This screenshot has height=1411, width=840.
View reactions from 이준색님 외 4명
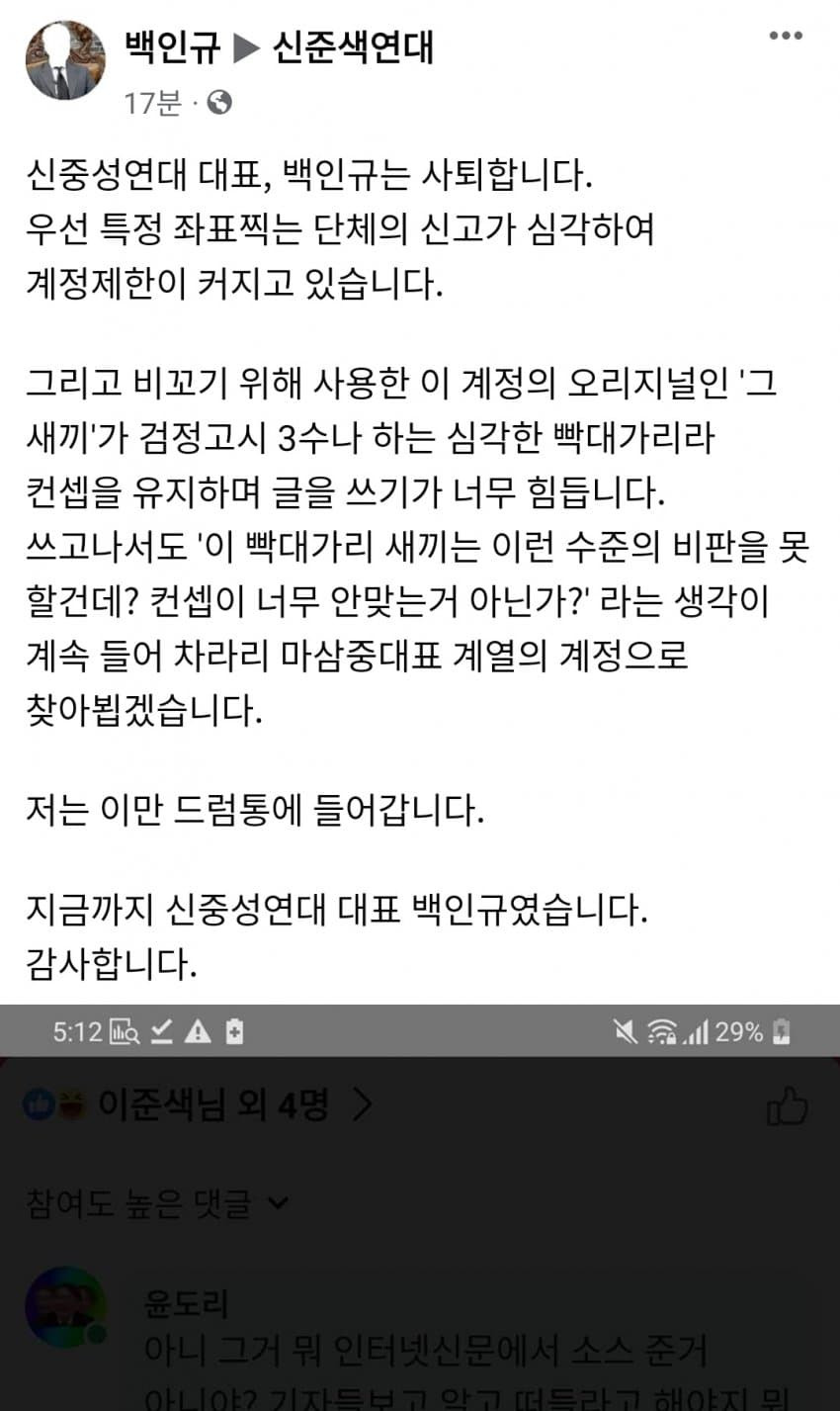pos(198,1104)
